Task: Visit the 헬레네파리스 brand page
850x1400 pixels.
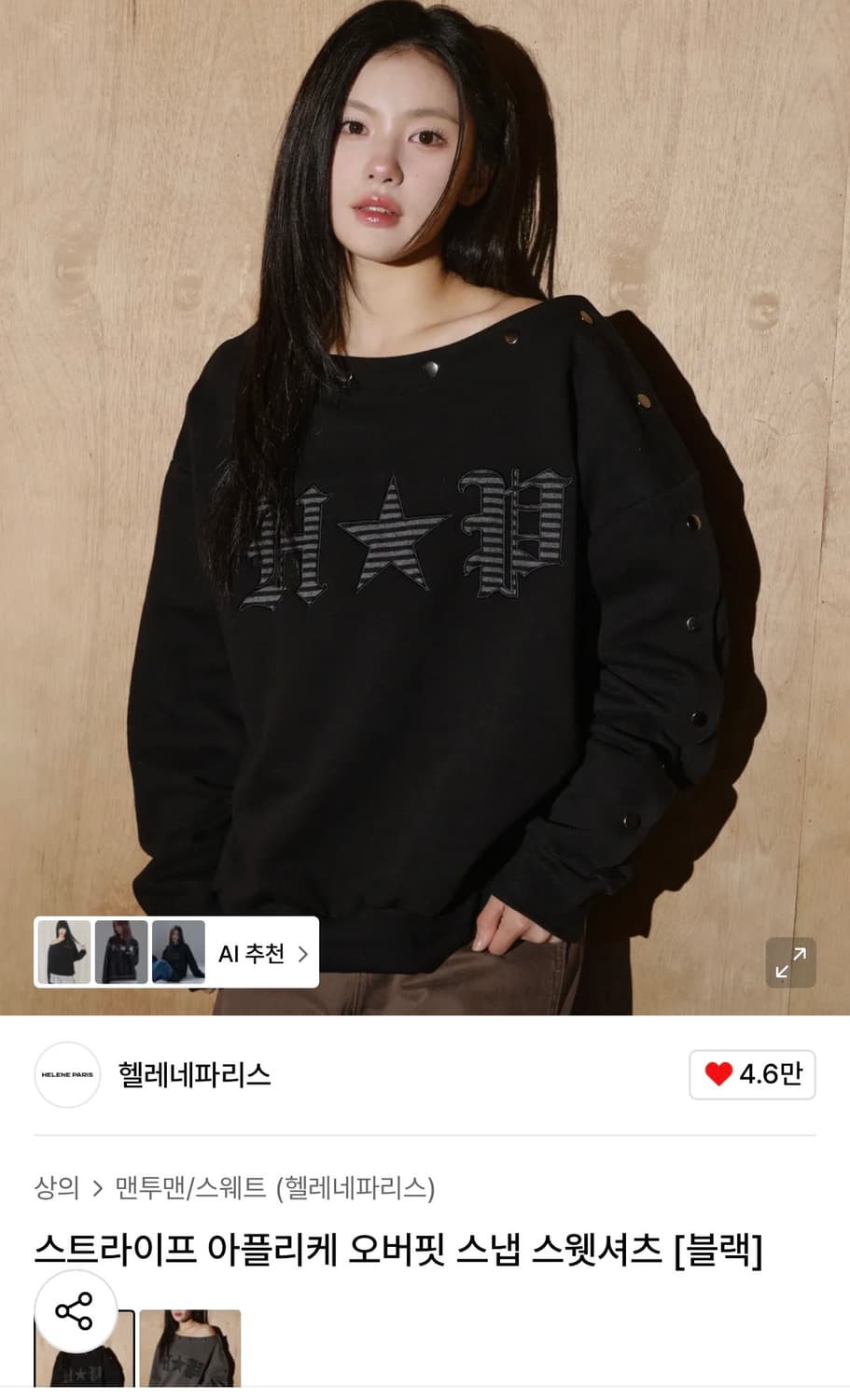Action: click(x=194, y=1075)
